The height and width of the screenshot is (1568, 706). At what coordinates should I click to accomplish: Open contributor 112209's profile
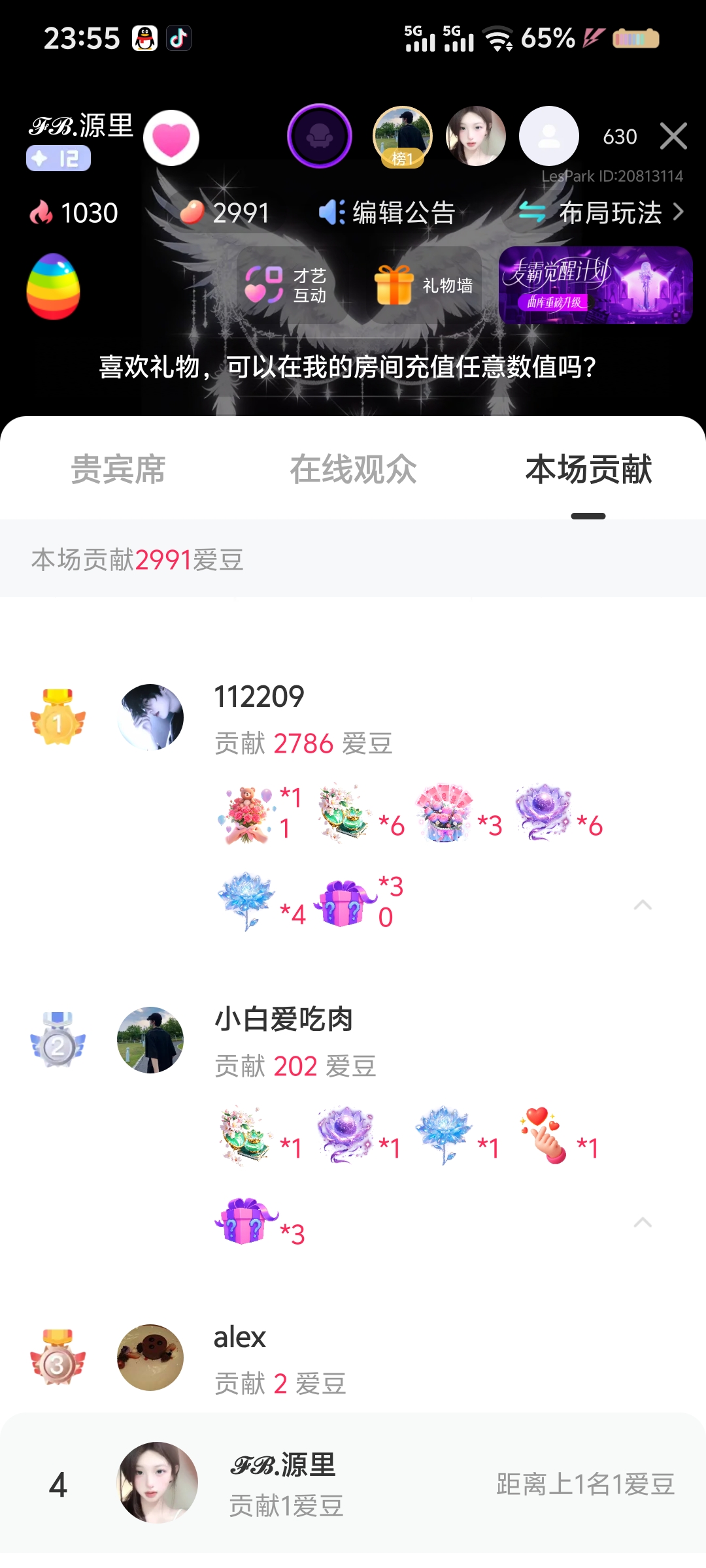tap(151, 717)
